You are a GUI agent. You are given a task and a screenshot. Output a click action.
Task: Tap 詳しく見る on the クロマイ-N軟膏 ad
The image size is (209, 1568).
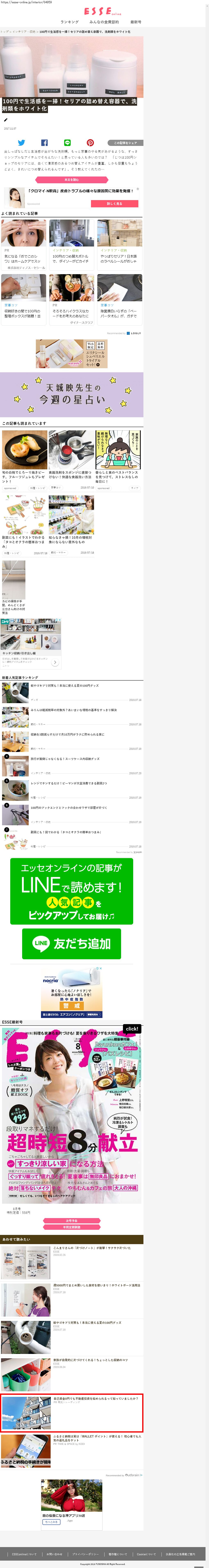(x=114, y=203)
